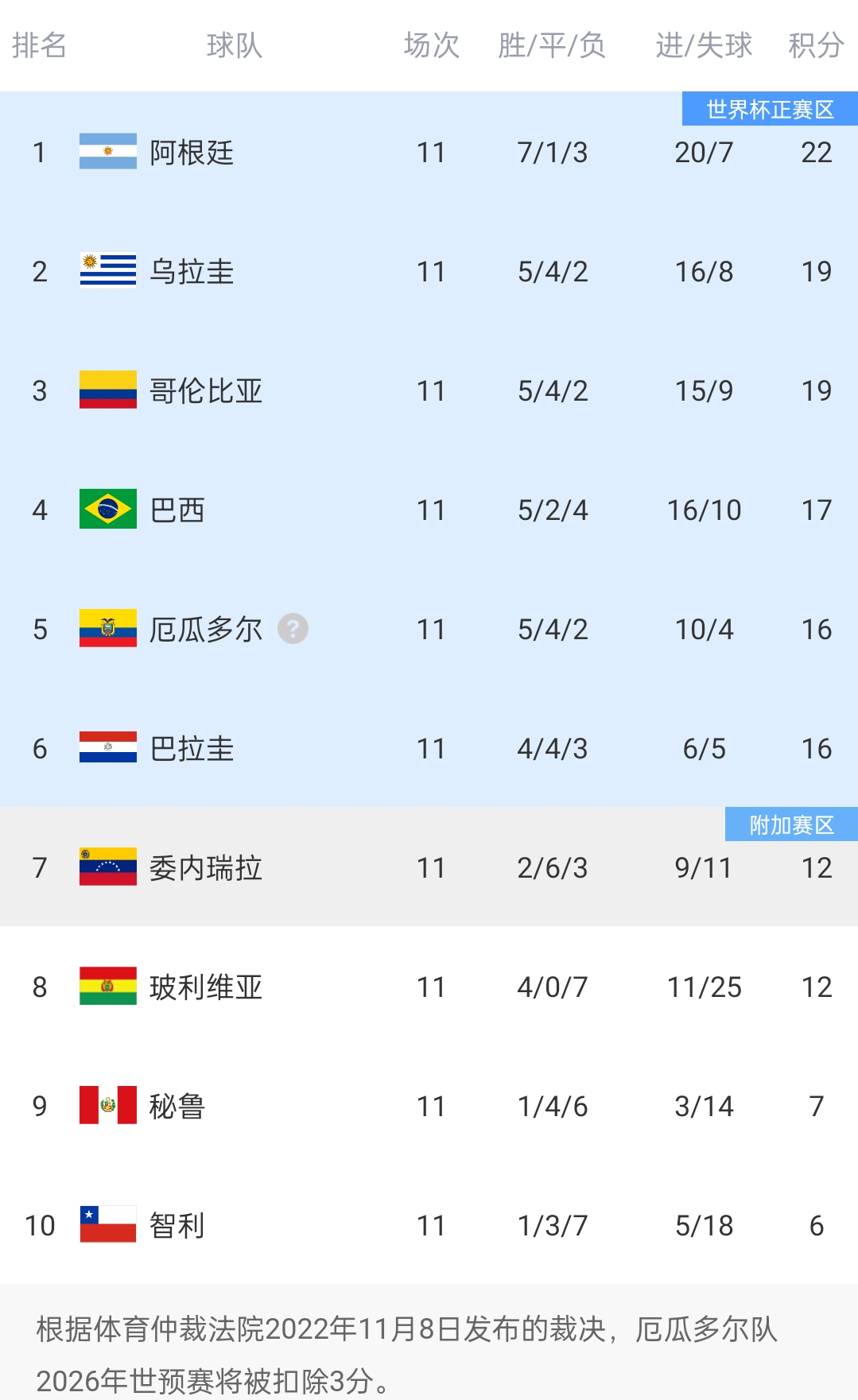
Task: Open the 哥伦比亚 team row
Action: (x=429, y=390)
